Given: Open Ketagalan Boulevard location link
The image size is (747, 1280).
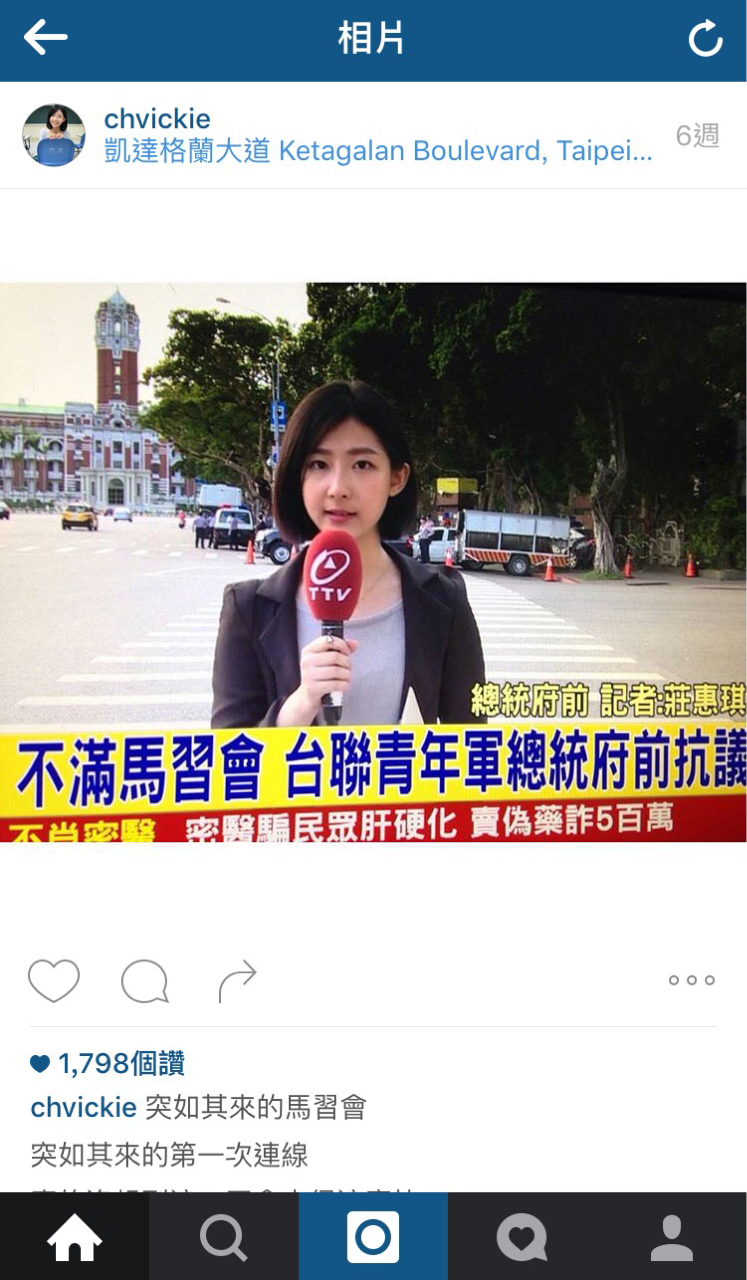Looking at the screenshot, I should coord(378,151).
